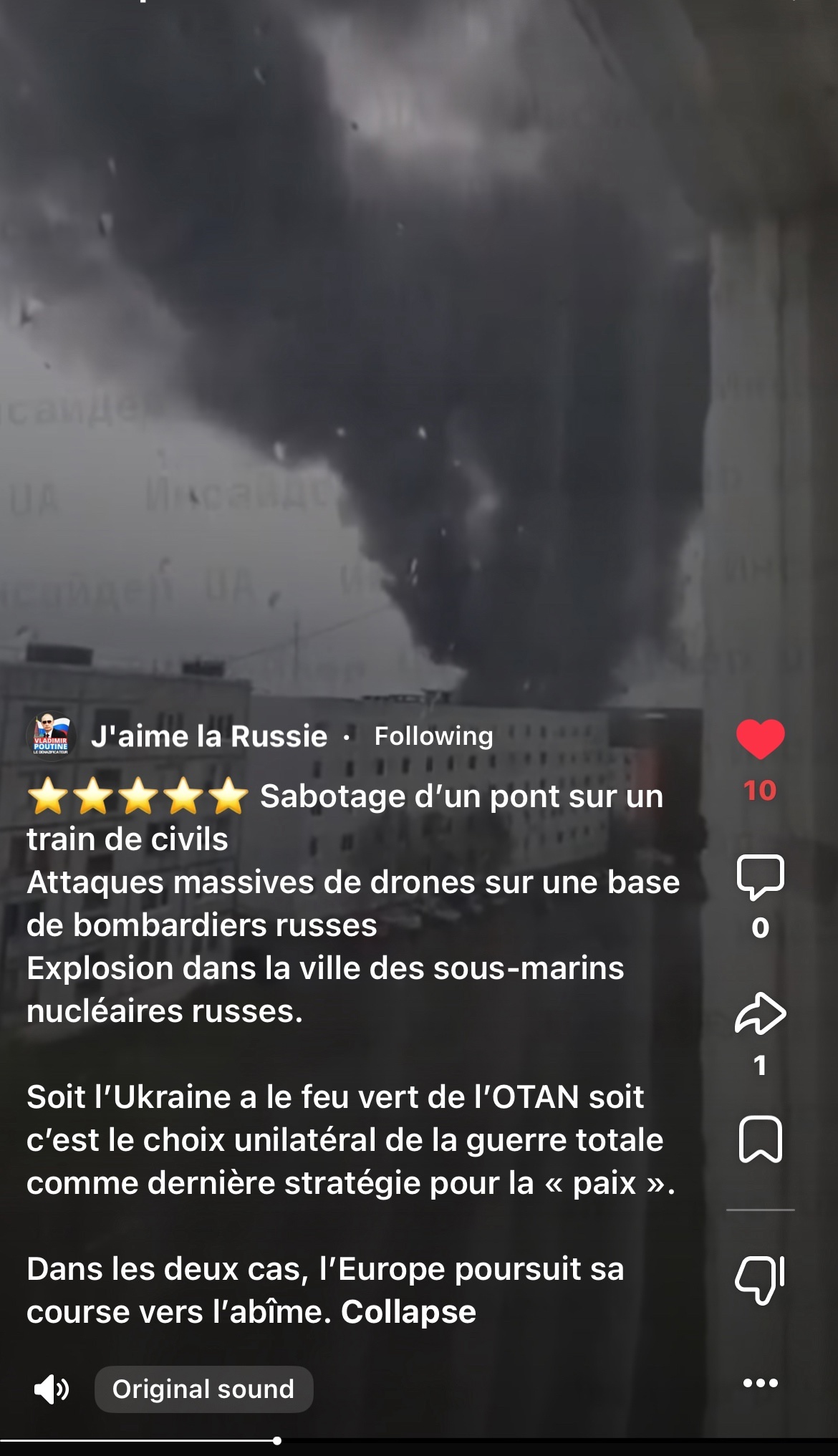Open J'aime la Russie channel name
This screenshot has width=838, height=1456.
[x=209, y=736]
